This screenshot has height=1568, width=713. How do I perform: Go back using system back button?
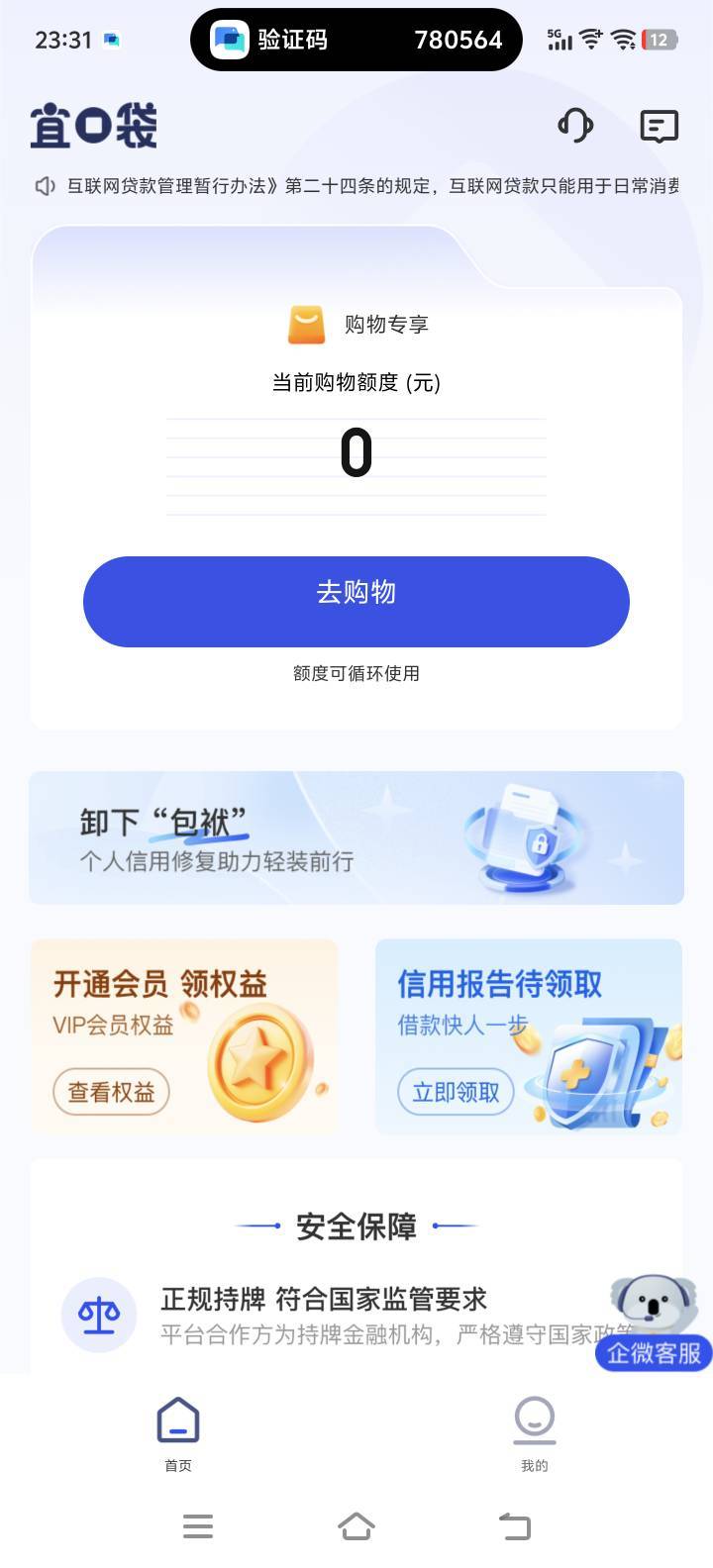(x=514, y=1525)
